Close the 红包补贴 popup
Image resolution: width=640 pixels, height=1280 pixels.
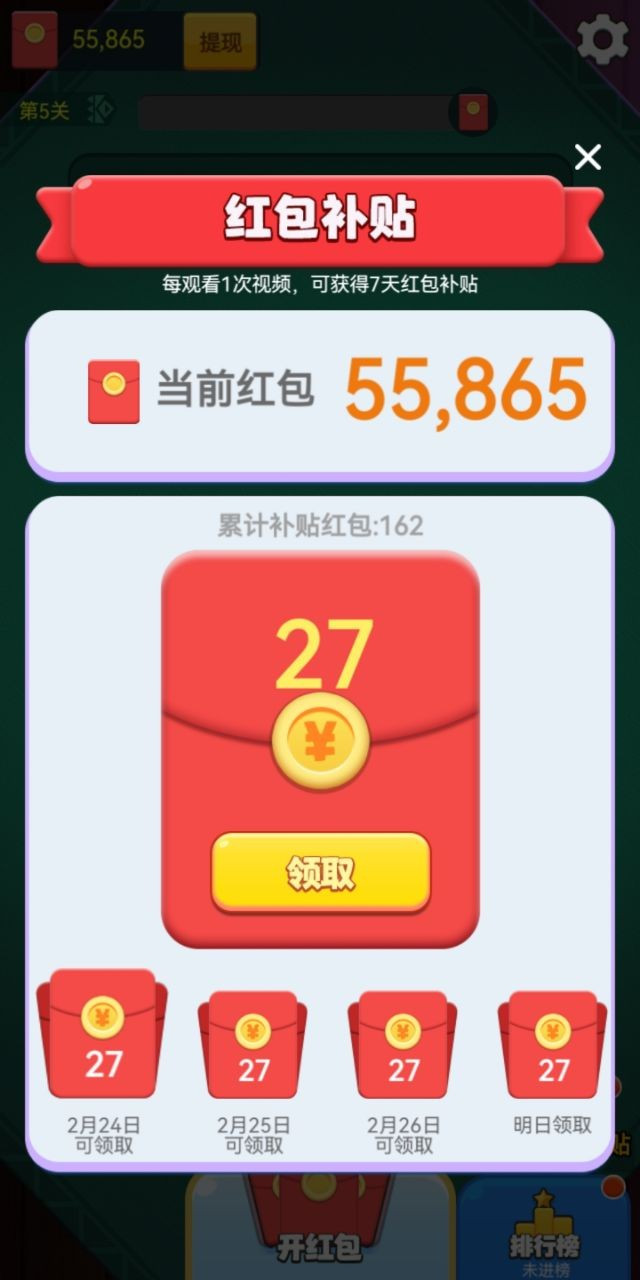[588, 157]
